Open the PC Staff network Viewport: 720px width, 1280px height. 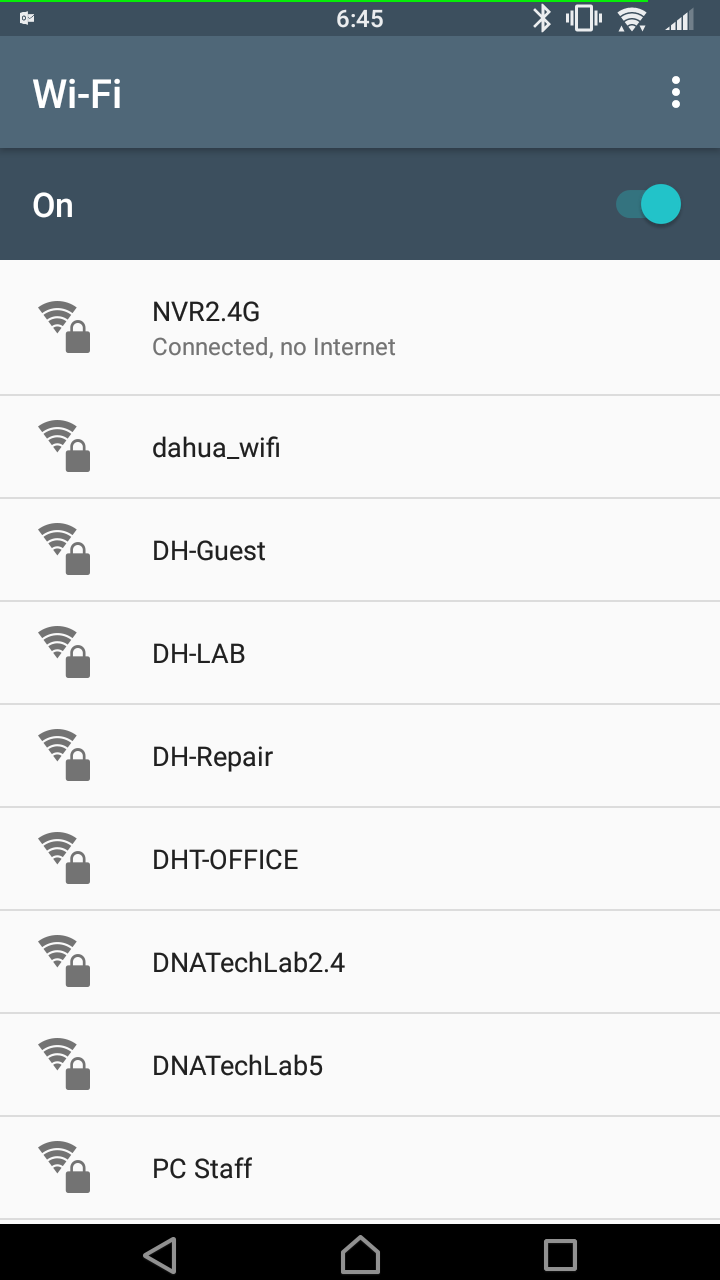[x=360, y=1169]
